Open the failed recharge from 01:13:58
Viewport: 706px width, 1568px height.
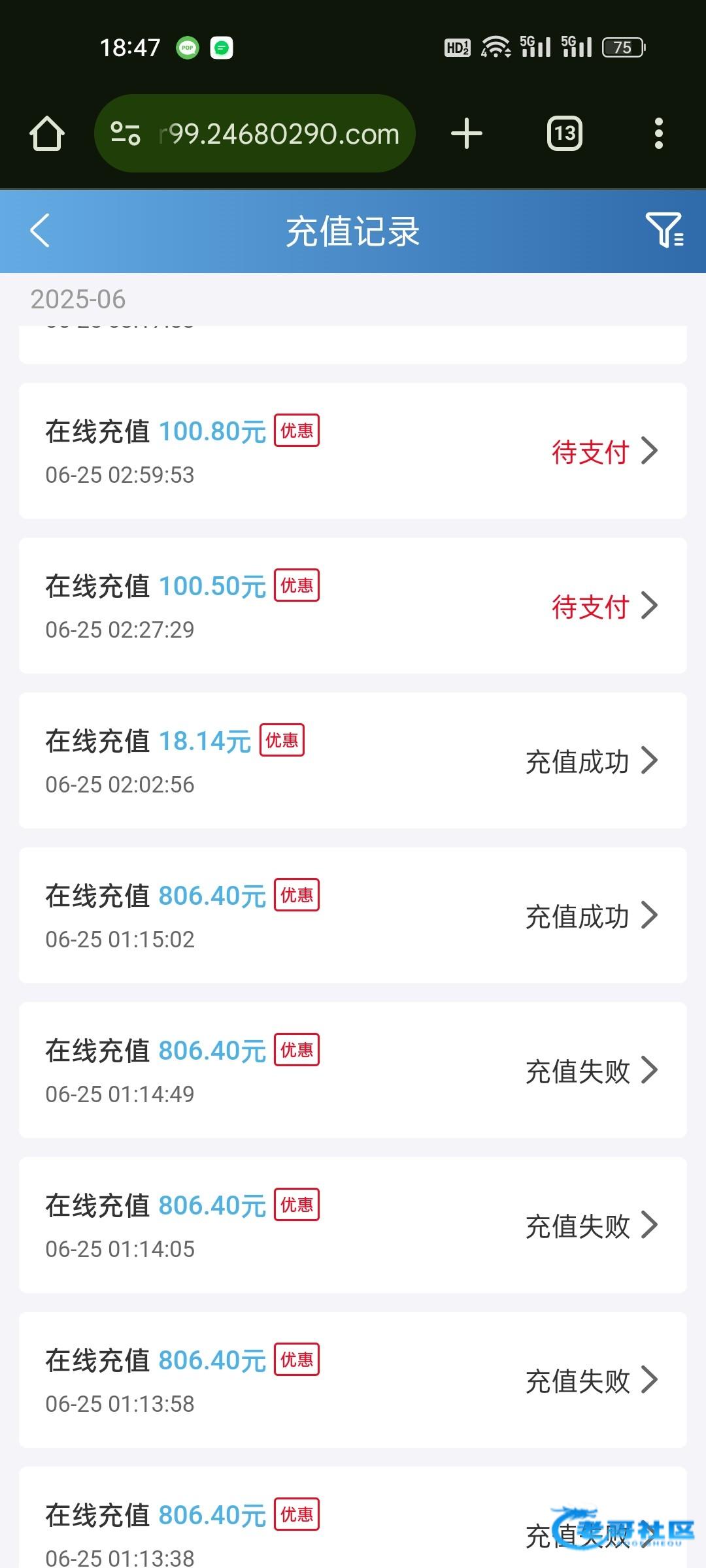353,1380
